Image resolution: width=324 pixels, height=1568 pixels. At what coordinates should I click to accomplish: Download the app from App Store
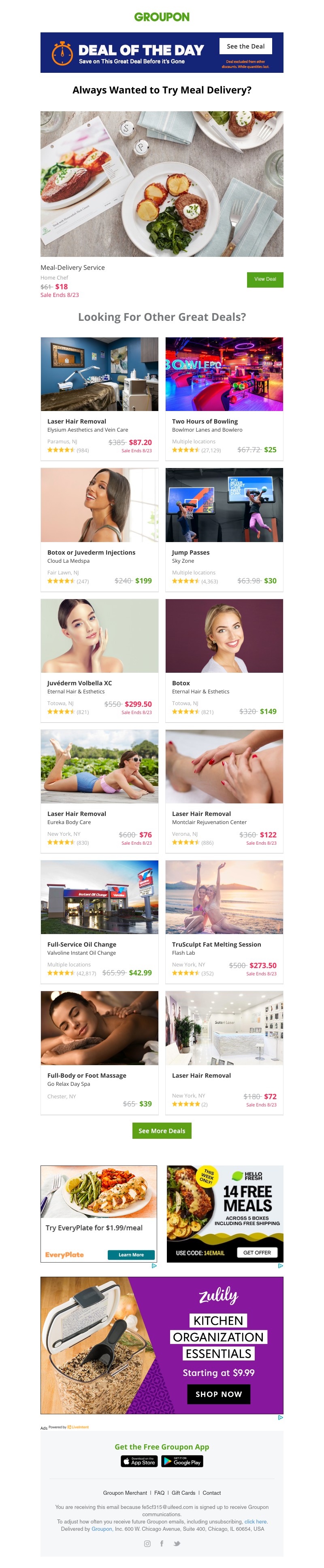(x=139, y=1462)
